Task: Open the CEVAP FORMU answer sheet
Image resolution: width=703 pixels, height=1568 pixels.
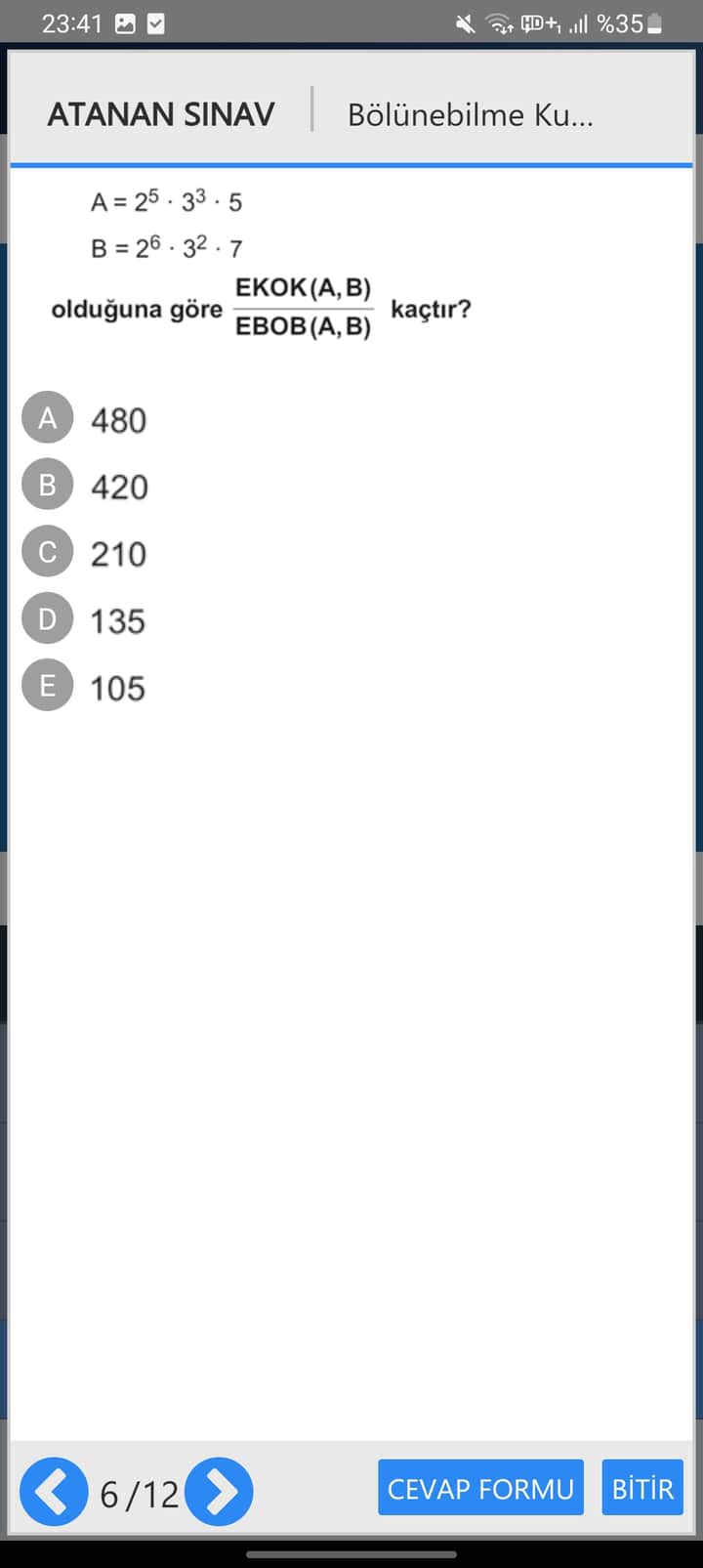Action: pyautogui.click(x=480, y=1488)
